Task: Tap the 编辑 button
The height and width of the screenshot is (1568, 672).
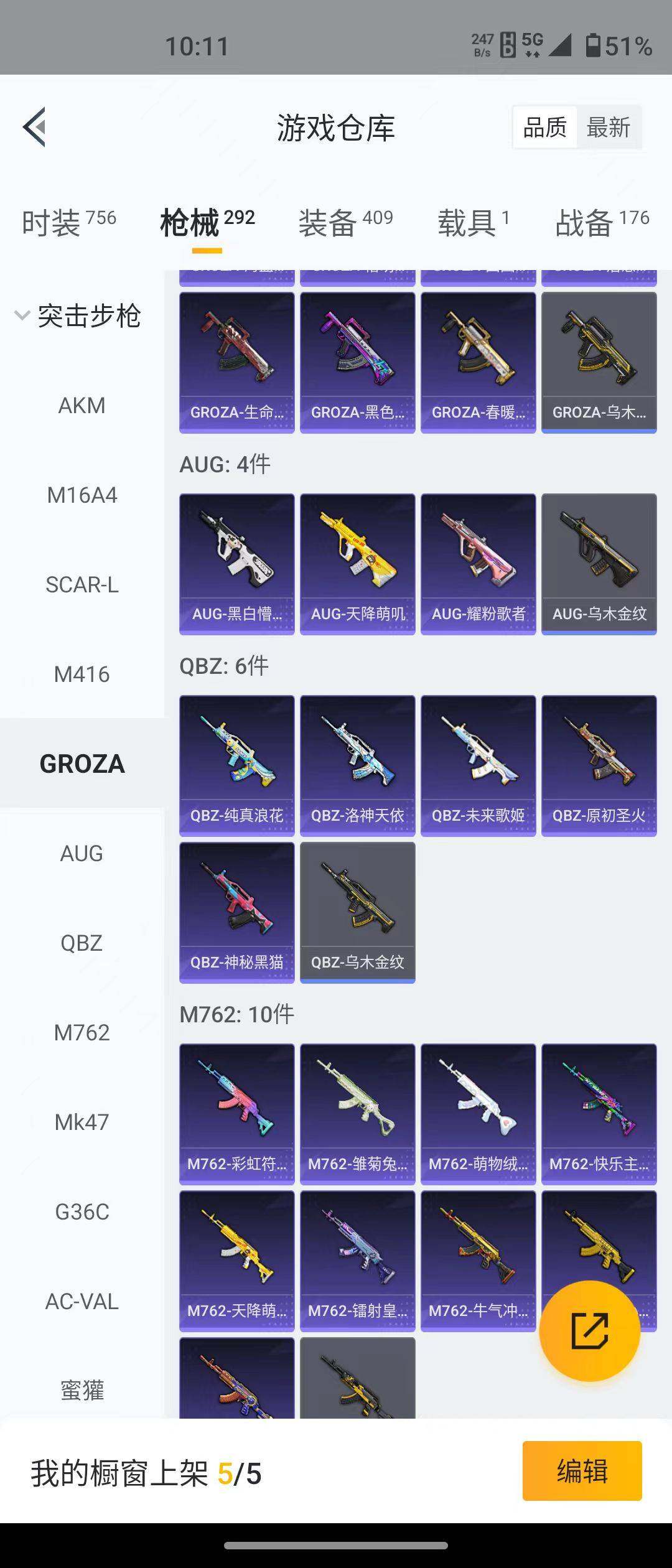Action: pos(582,1471)
